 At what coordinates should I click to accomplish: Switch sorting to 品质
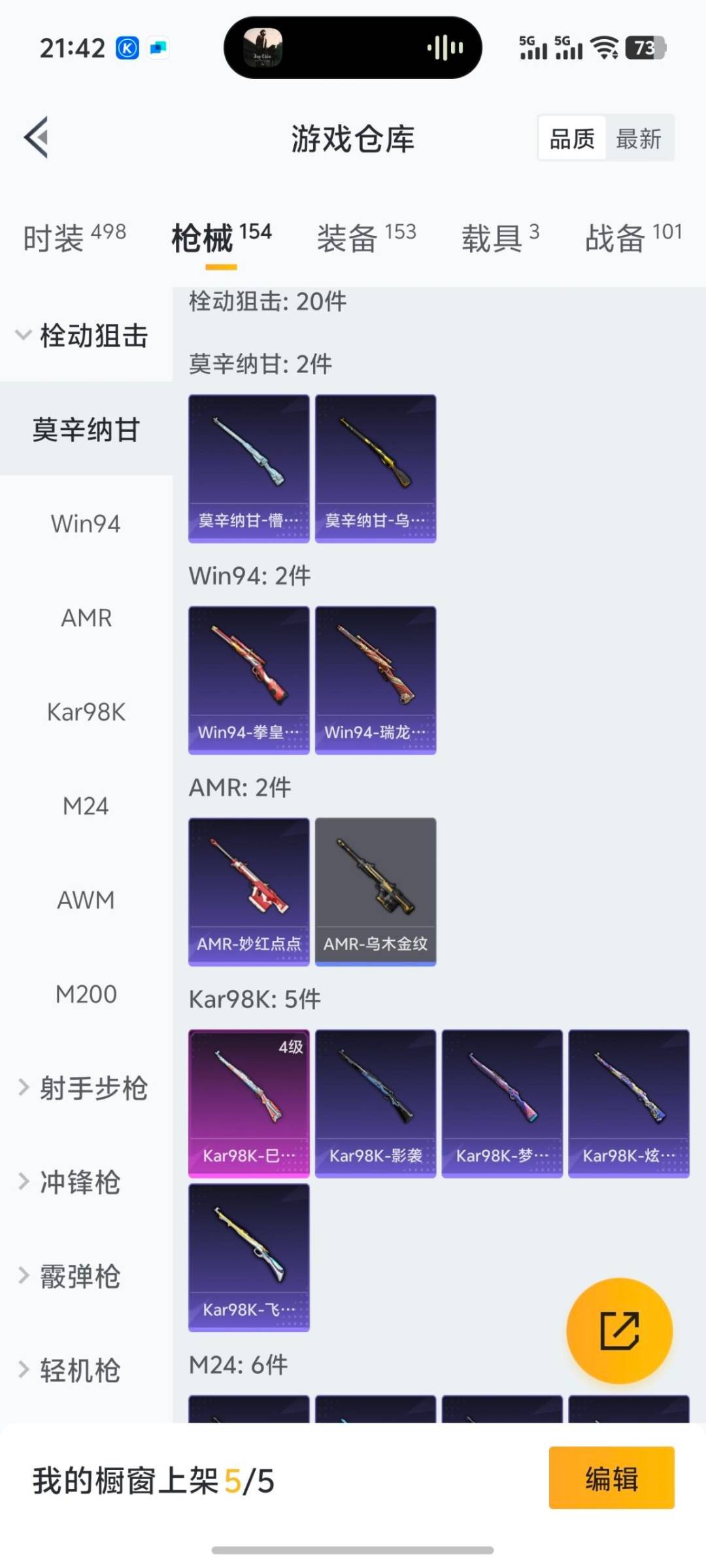click(x=571, y=139)
